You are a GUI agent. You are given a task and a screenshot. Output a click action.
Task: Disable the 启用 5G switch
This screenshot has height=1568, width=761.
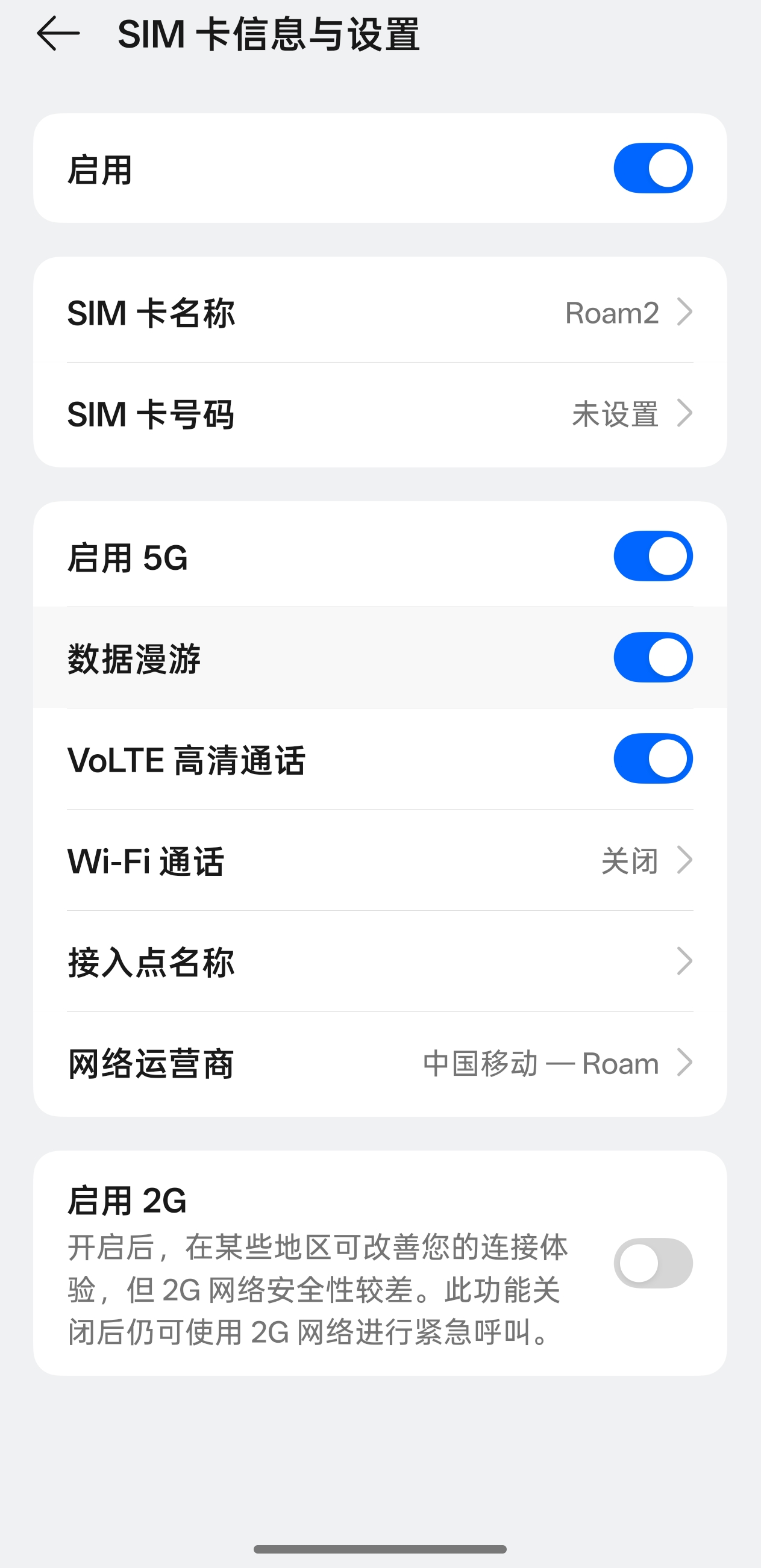click(653, 557)
